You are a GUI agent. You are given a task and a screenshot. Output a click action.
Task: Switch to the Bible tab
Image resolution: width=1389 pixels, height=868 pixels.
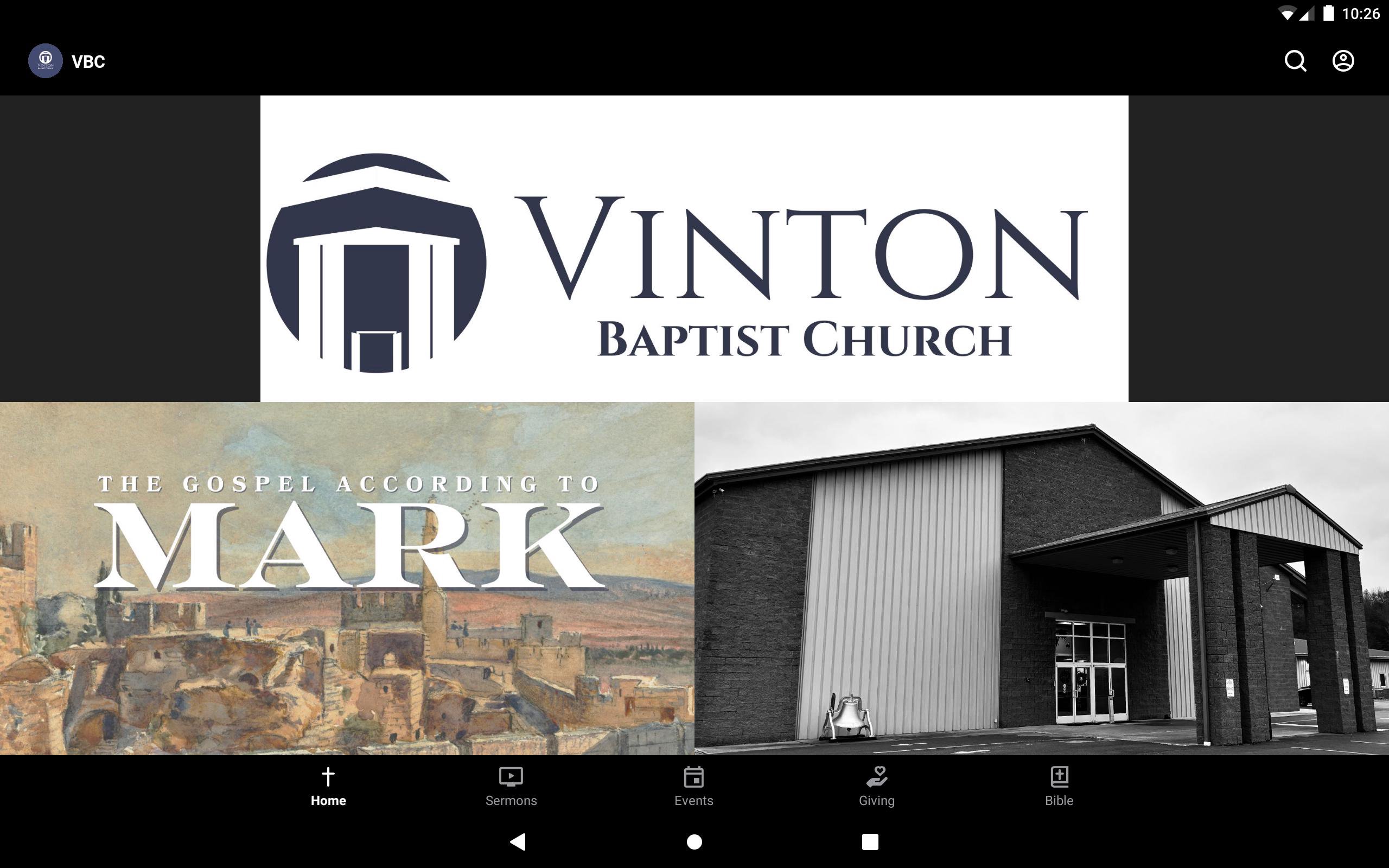[1059, 787]
